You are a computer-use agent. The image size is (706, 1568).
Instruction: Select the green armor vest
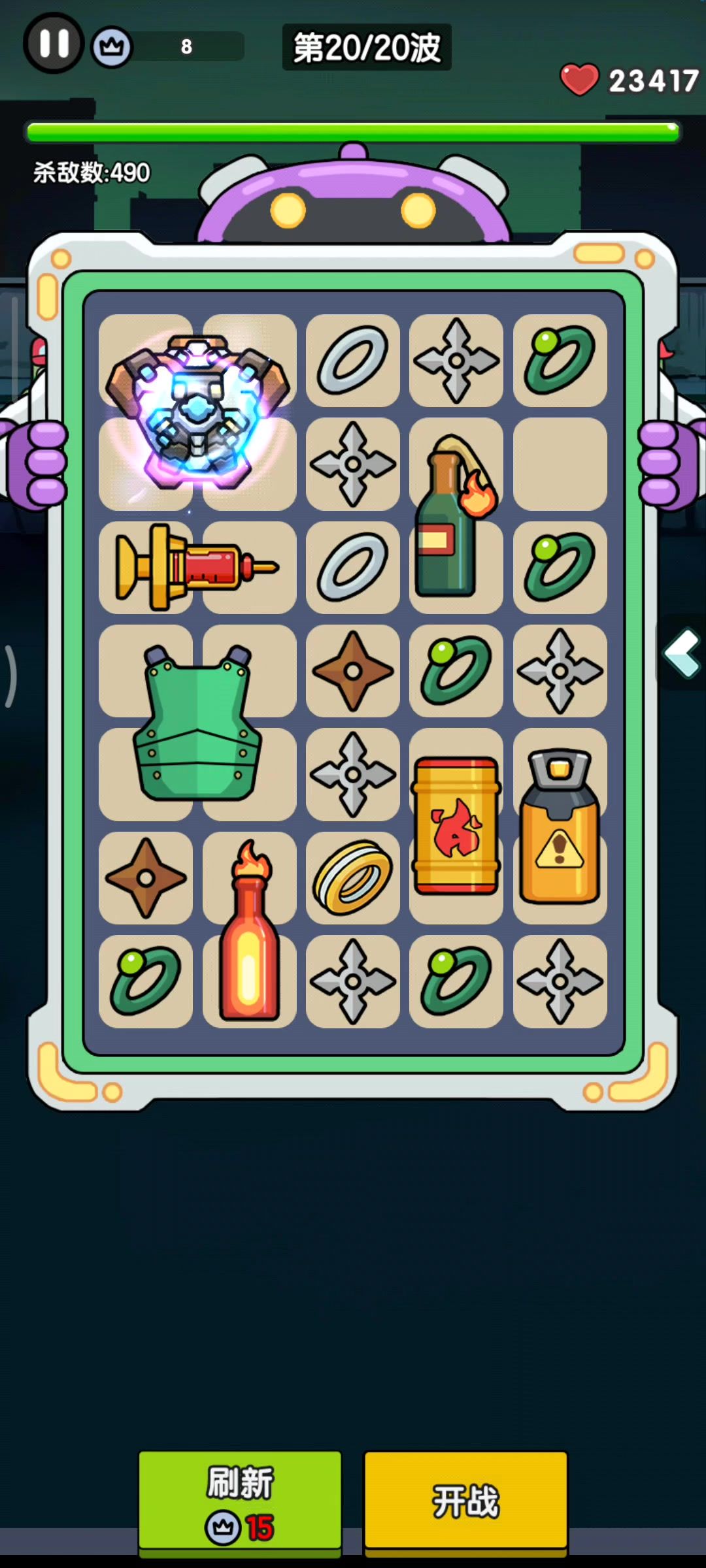click(x=197, y=722)
